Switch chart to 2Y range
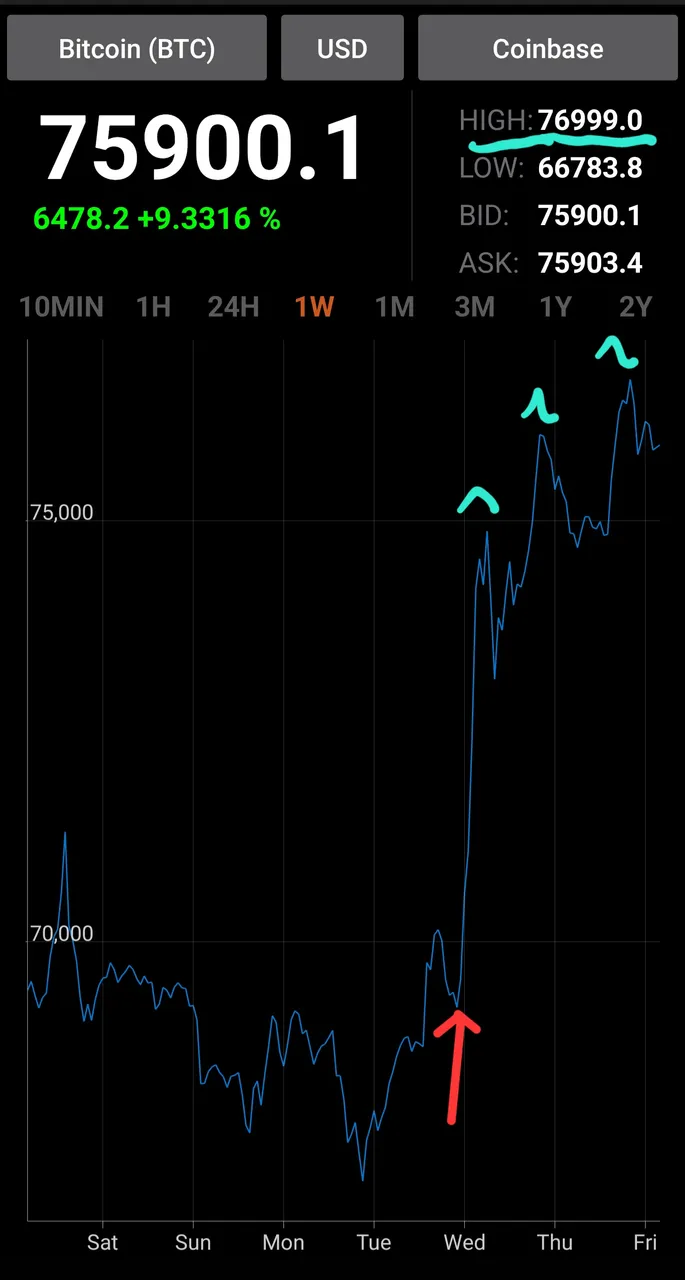685x1280 pixels. (x=636, y=307)
